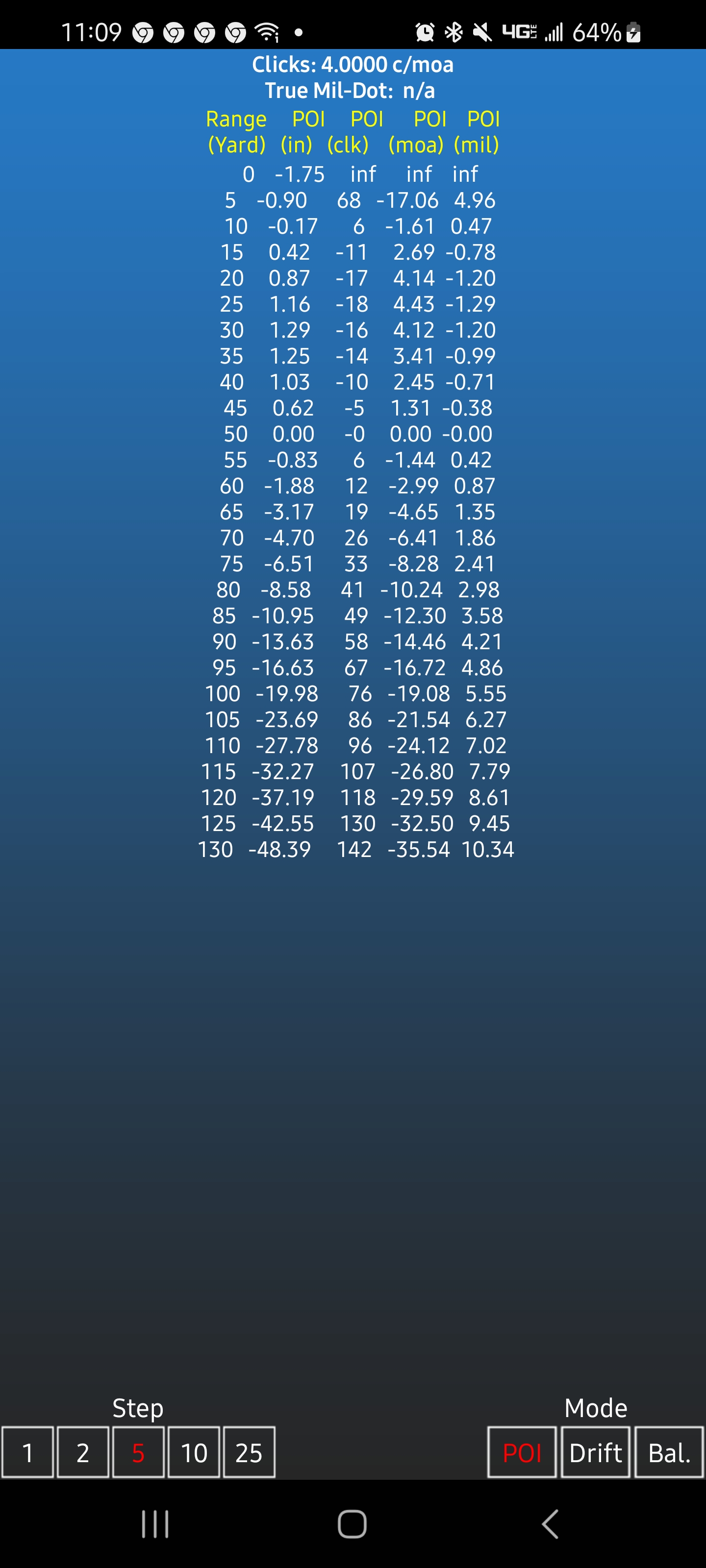Switch to Drift mode

click(595, 1452)
